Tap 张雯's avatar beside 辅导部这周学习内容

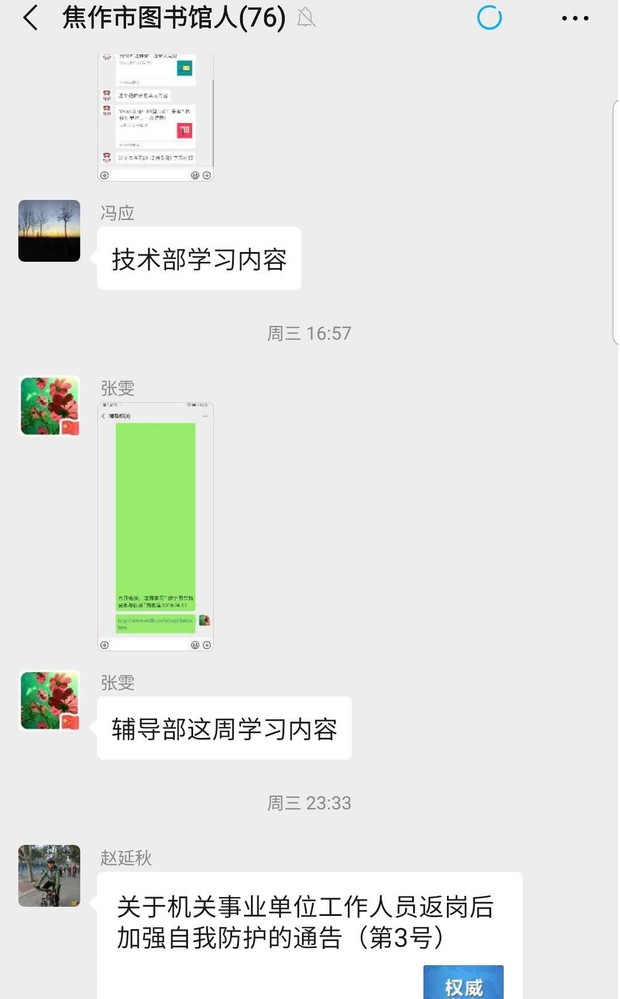coord(49,701)
